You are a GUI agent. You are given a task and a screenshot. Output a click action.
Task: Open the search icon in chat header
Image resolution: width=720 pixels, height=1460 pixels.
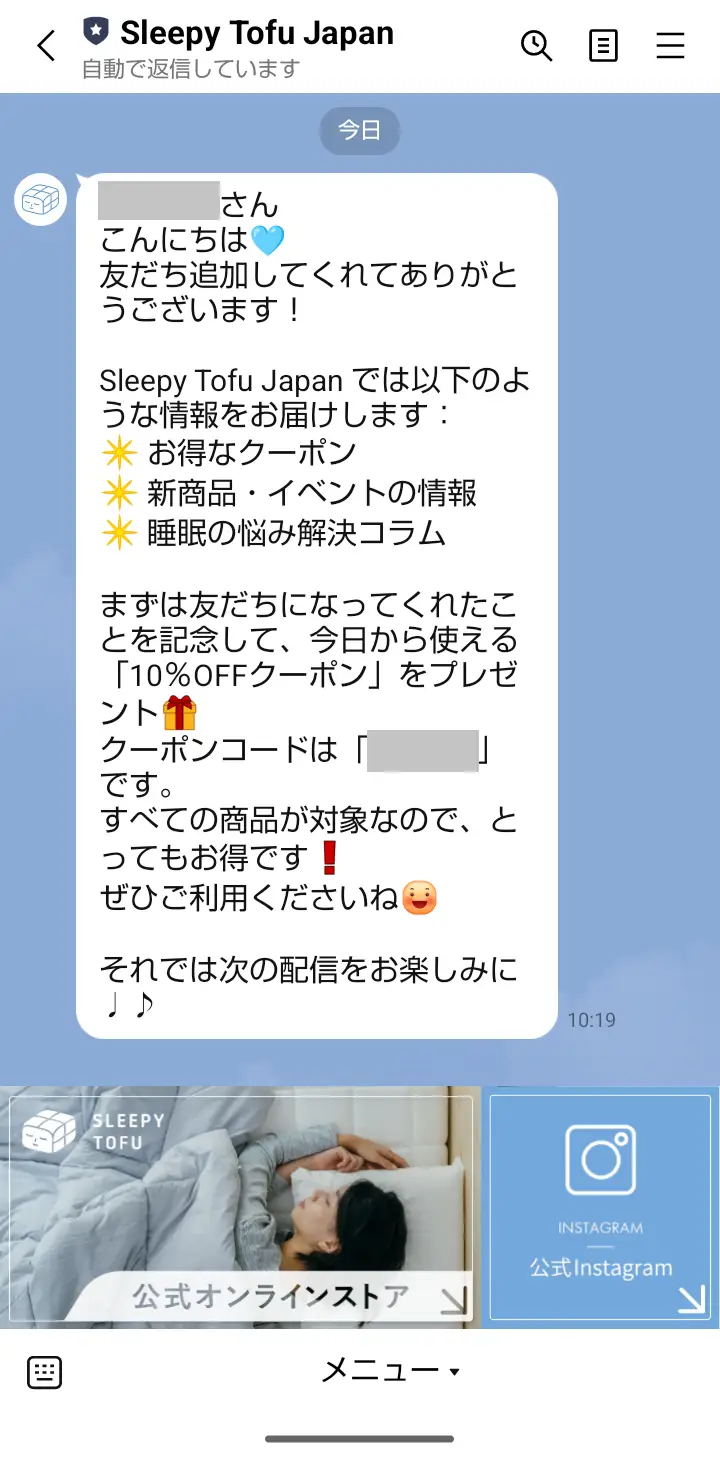(x=537, y=47)
